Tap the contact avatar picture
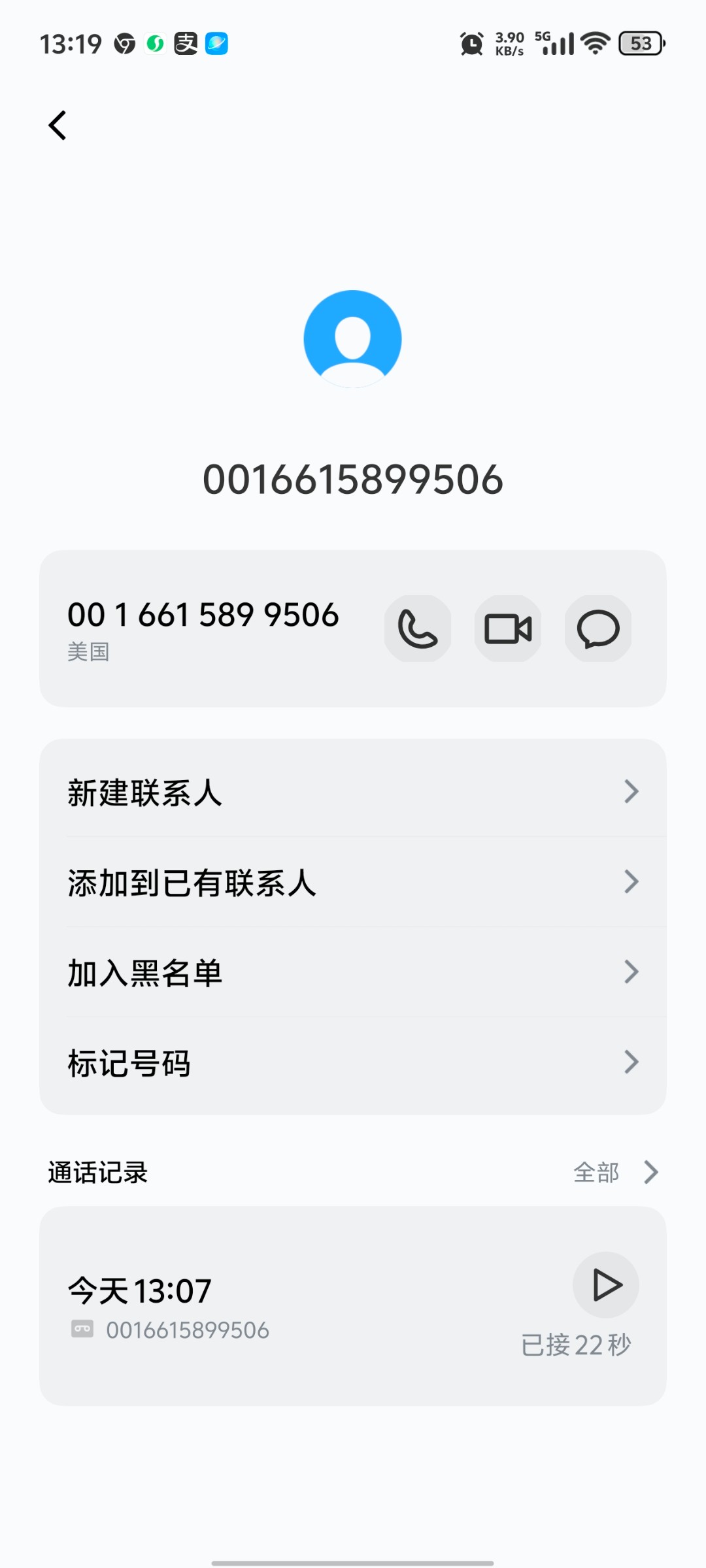This screenshot has width=706, height=1568. coord(353,339)
